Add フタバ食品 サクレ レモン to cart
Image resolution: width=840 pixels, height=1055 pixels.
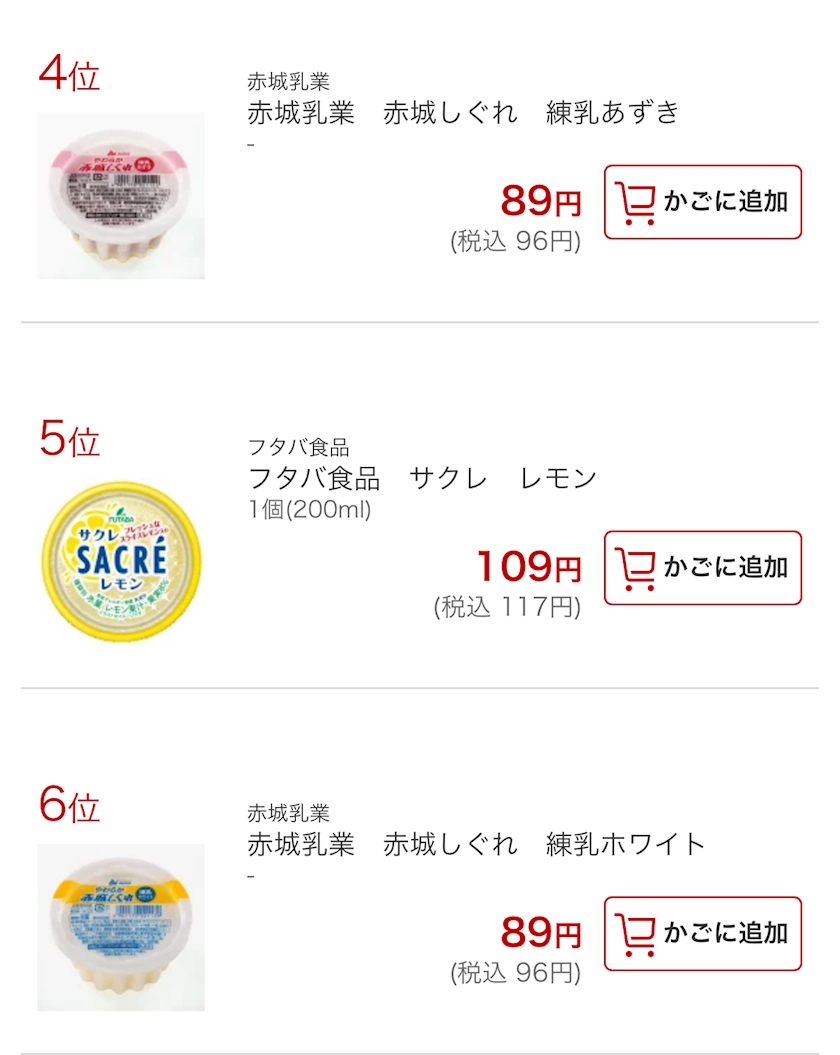(702, 568)
